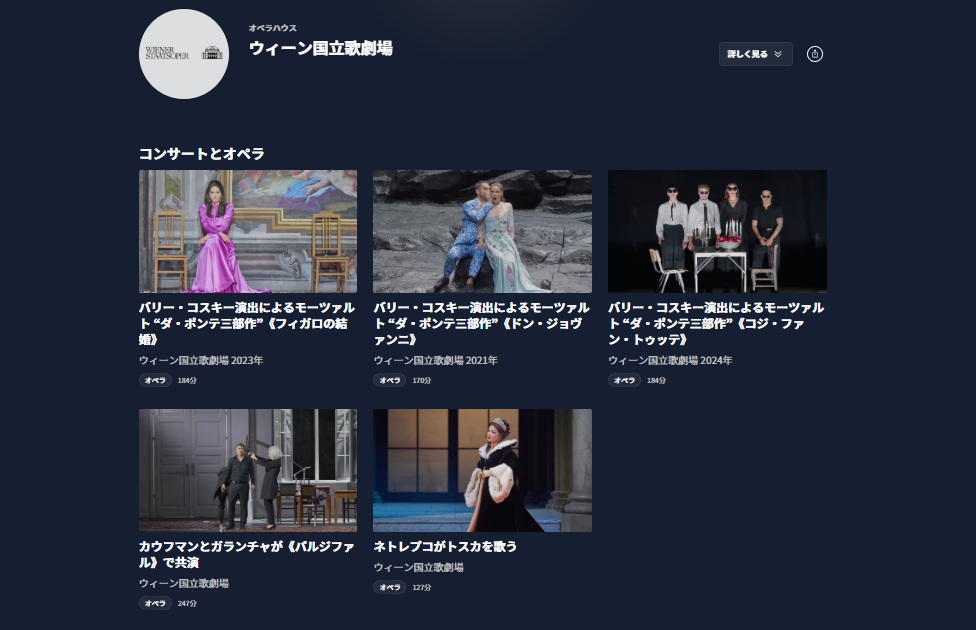Open the コジ・ファン・トゥッテ opera card
This screenshot has width=976, height=630.
pos(717,232)
